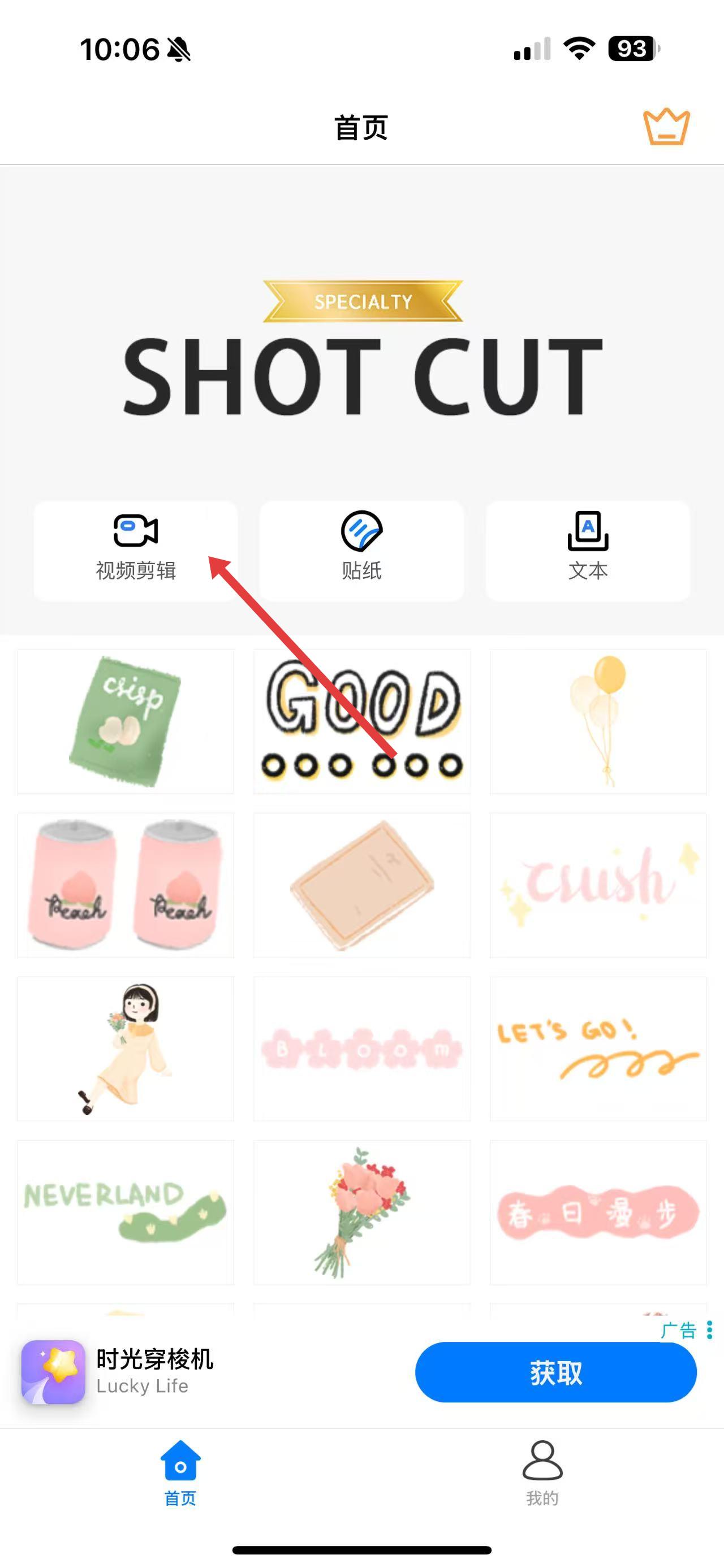Open the 贴纸 stickers section
Viewport: 724px width, 1568px height.
click(361, 549)
